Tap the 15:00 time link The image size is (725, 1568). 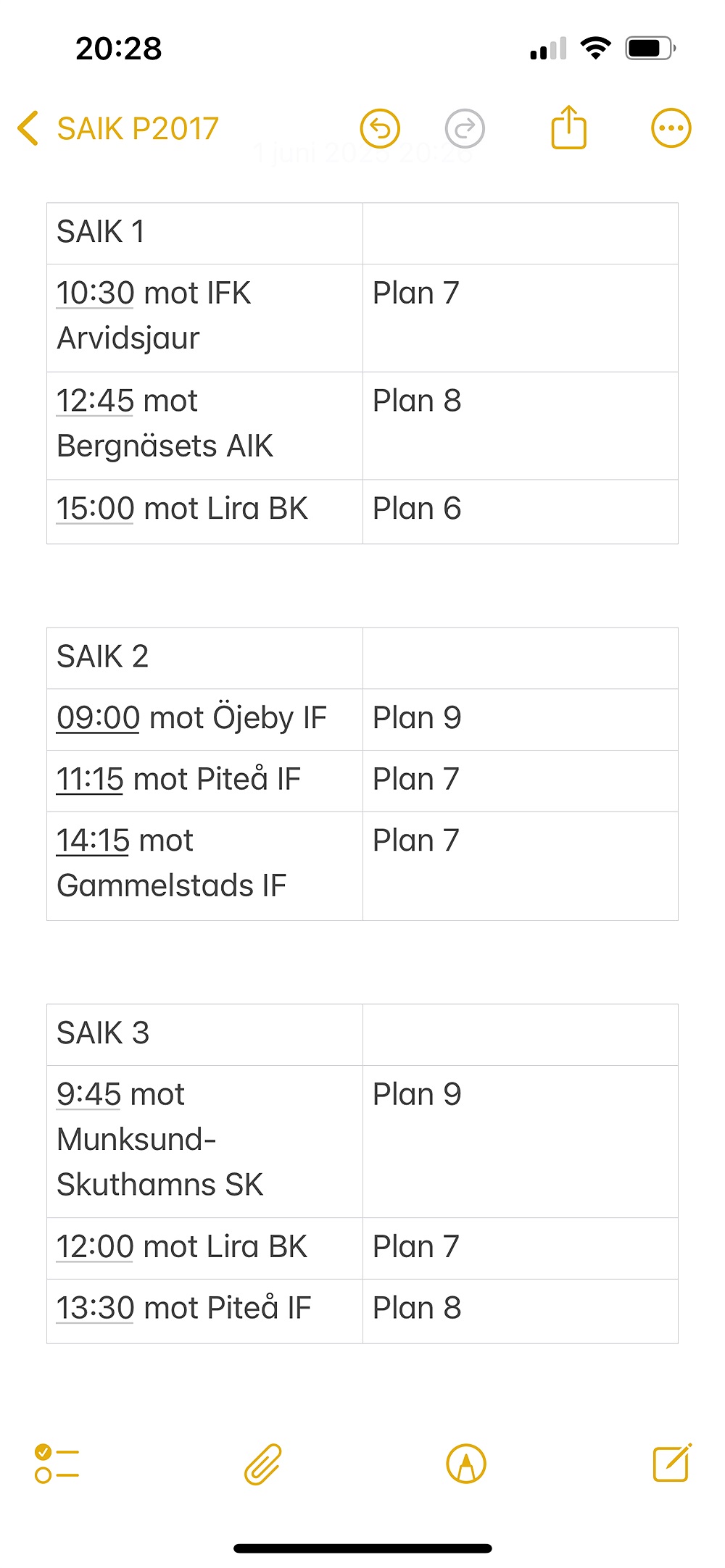pyautogui.click(x=96, y=509)
